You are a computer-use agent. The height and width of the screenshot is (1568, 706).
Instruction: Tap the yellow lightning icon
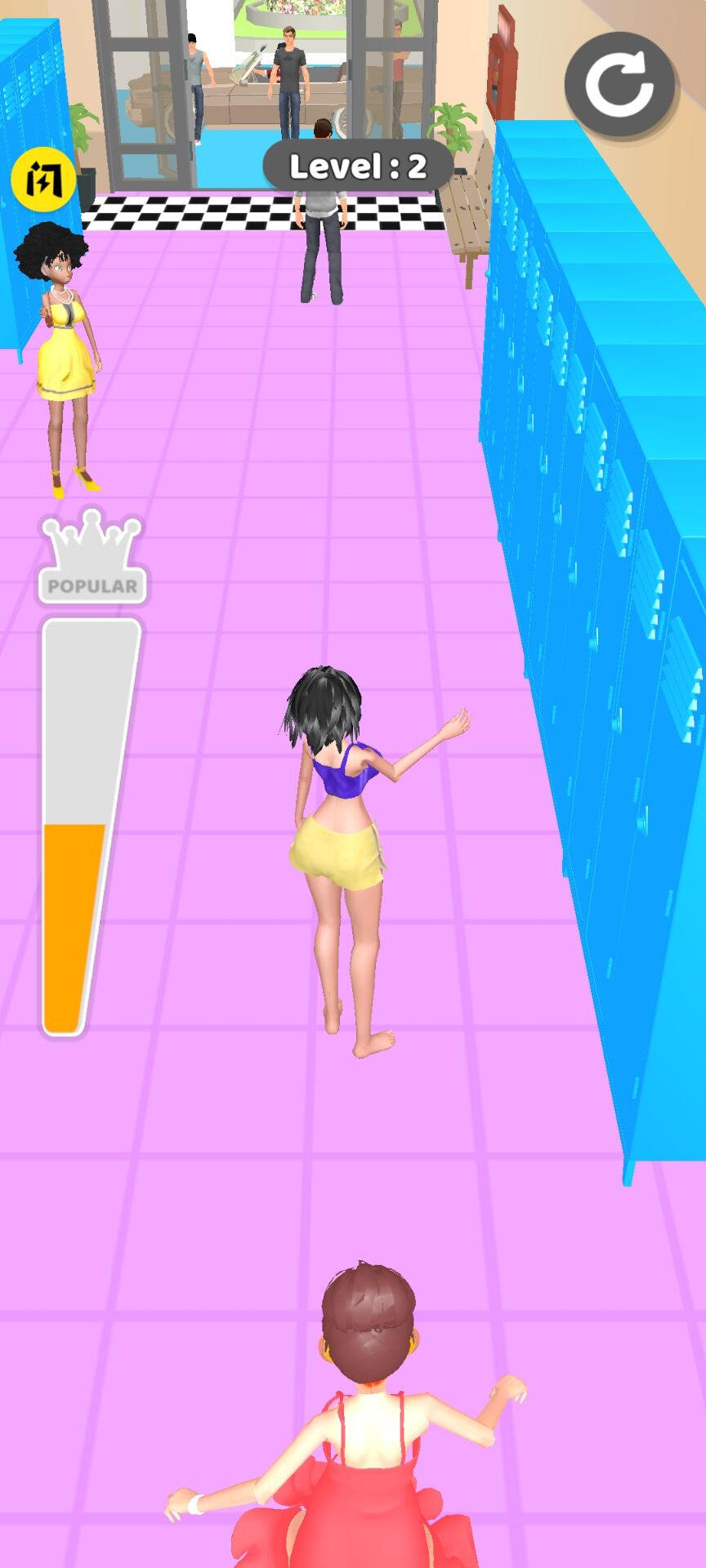(x=43, y=180)
